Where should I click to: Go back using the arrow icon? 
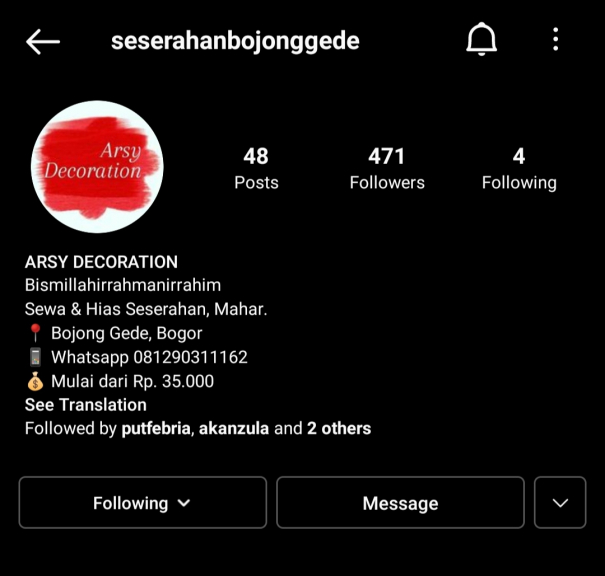[x=43, y=41]
